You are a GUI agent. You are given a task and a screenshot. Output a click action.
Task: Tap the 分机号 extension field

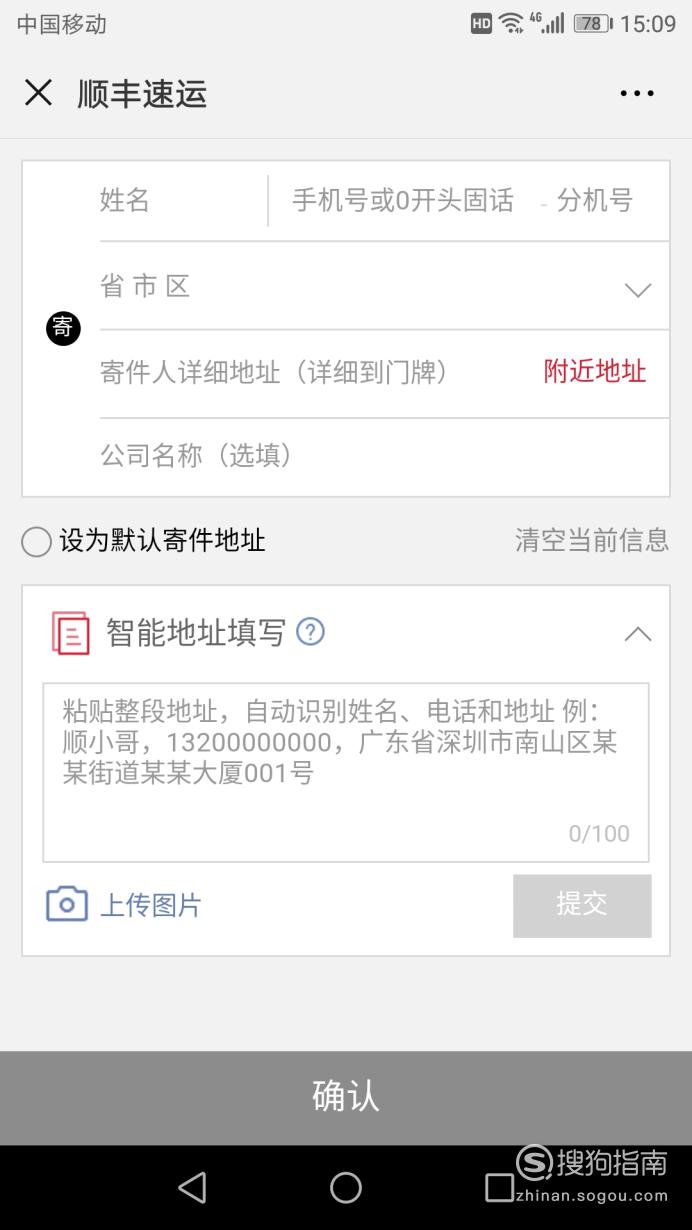[595, 200]
